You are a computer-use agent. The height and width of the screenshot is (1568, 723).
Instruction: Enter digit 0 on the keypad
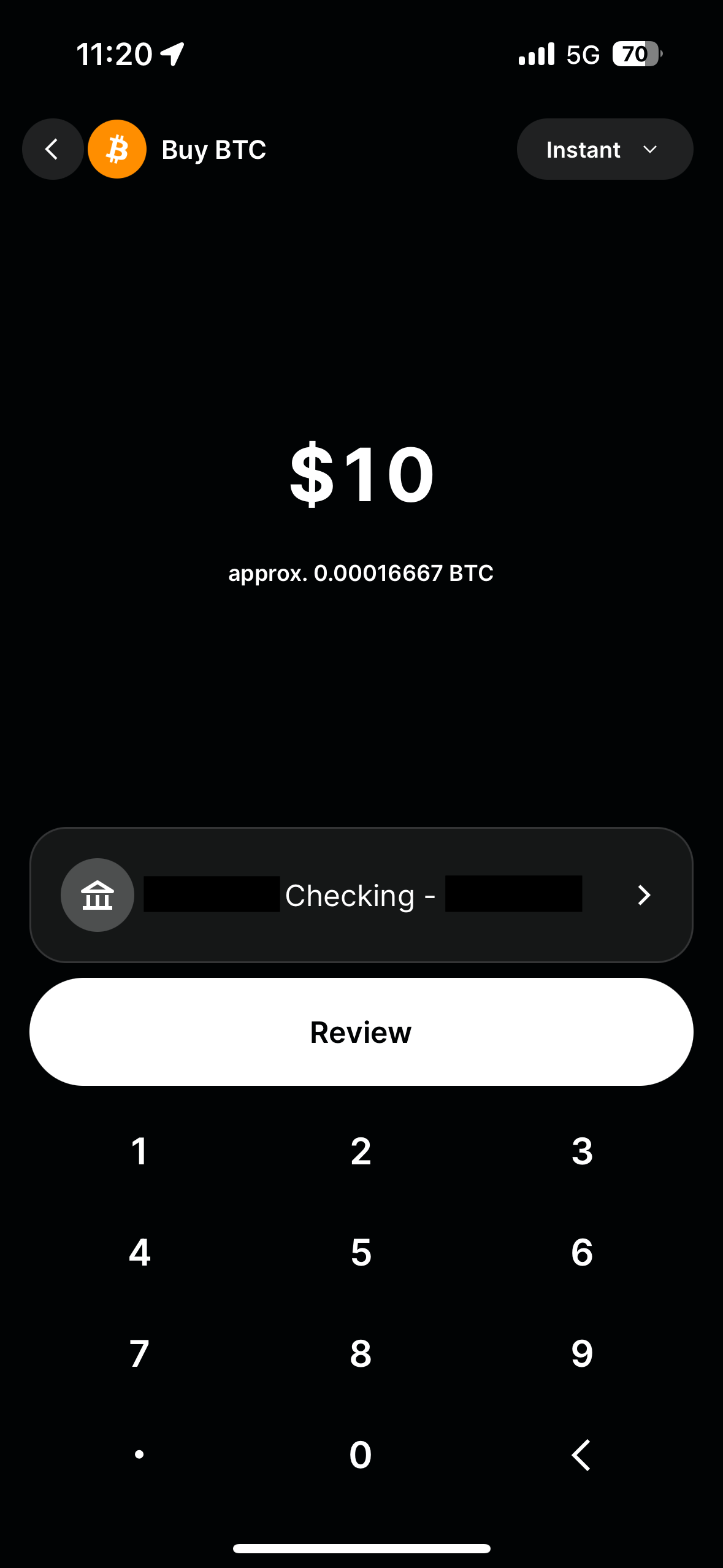point(361,1455)
